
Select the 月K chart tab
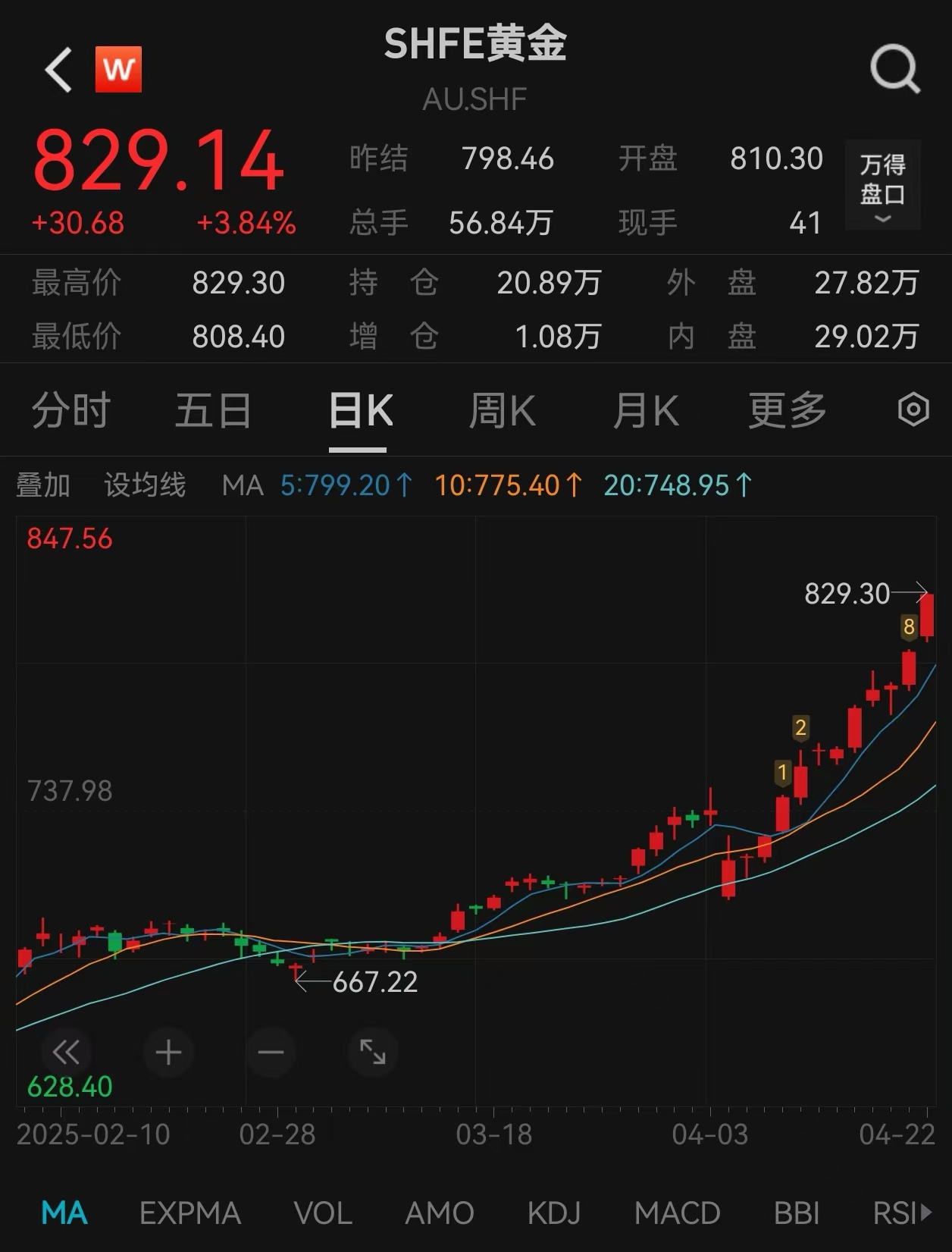645,410
